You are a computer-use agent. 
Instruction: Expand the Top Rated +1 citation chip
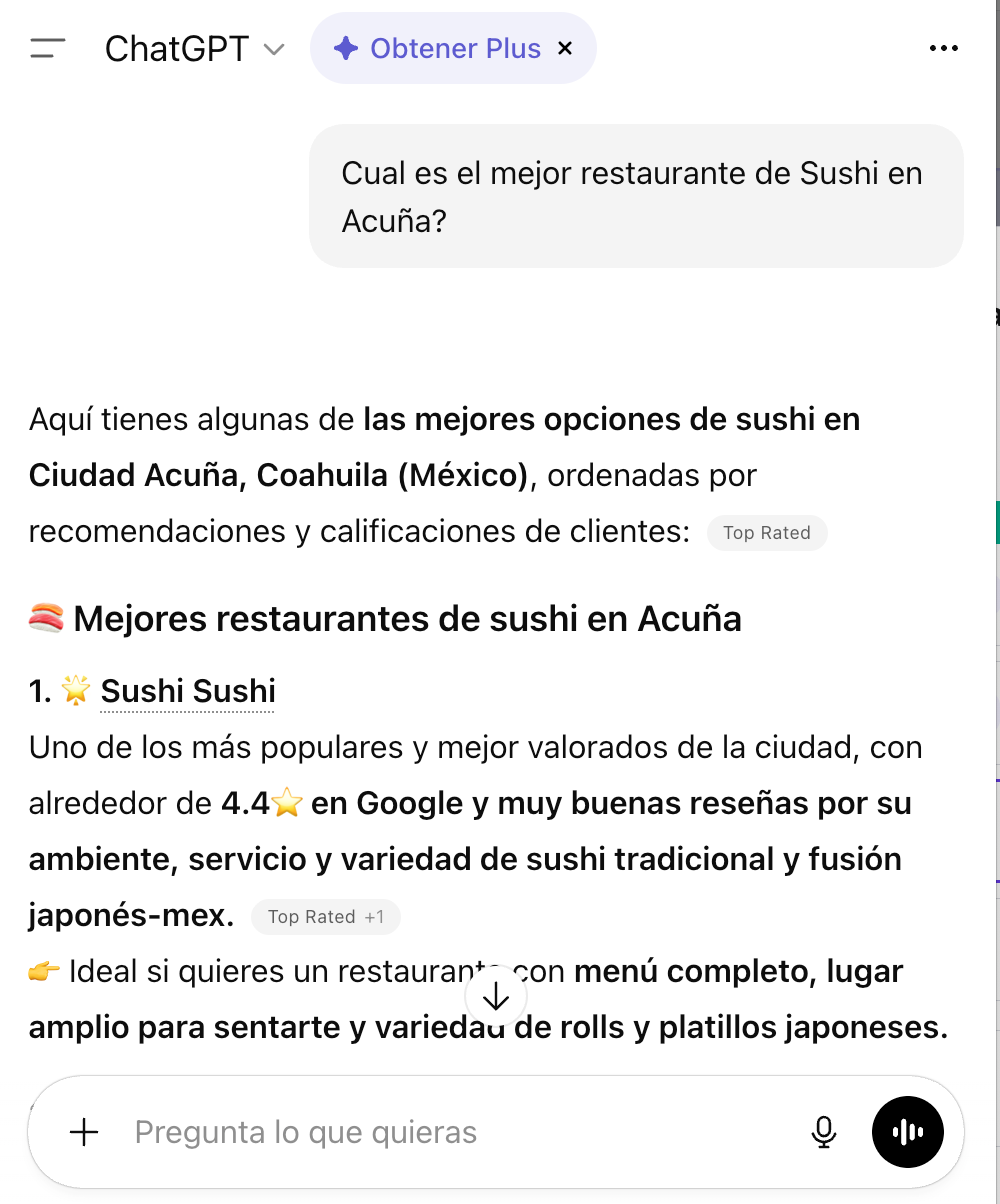point(325,916)
